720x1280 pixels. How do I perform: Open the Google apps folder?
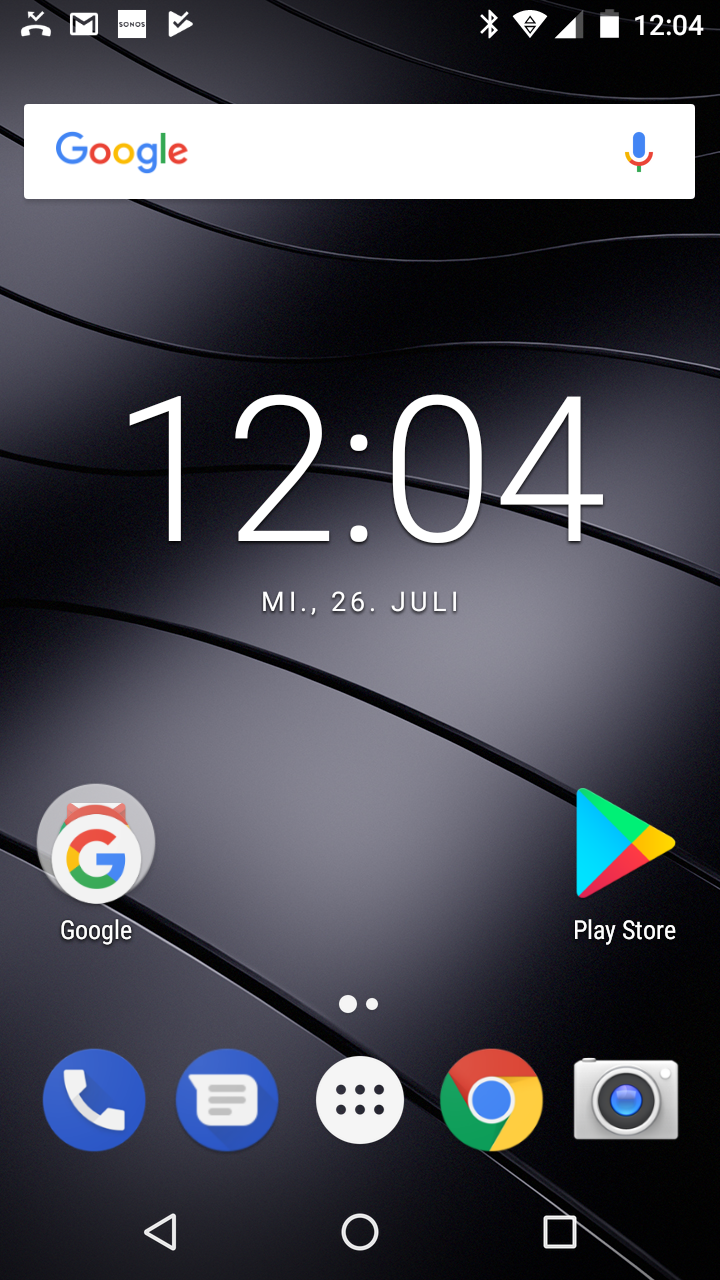click(x=96, y=845)
